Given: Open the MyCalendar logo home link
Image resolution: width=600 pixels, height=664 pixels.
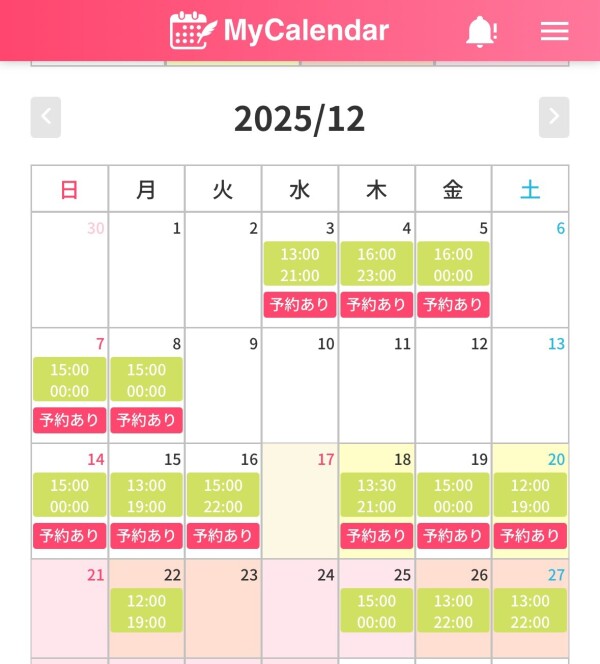Looking at the screenshot, I should point(279,31).
